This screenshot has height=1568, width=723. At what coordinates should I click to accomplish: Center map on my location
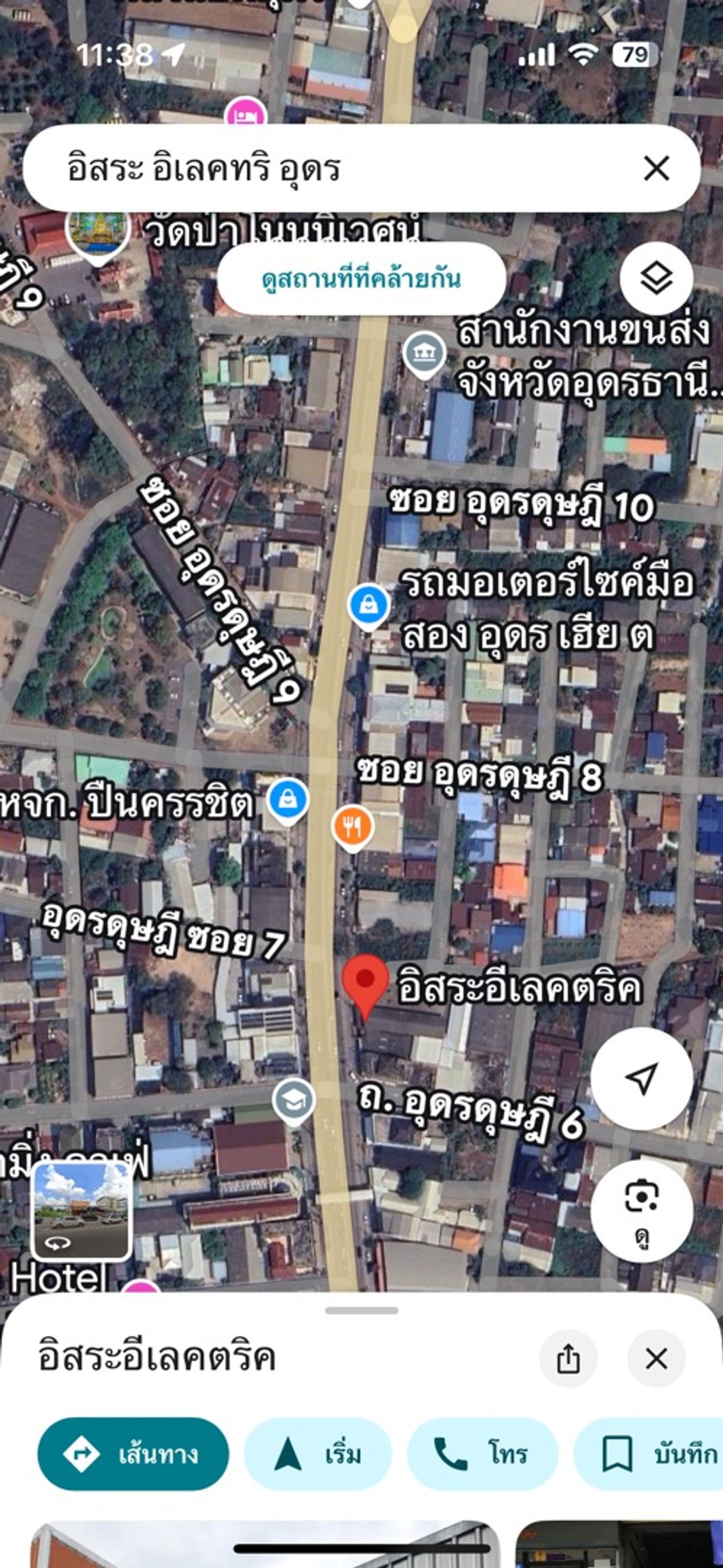click(642, 1079)
